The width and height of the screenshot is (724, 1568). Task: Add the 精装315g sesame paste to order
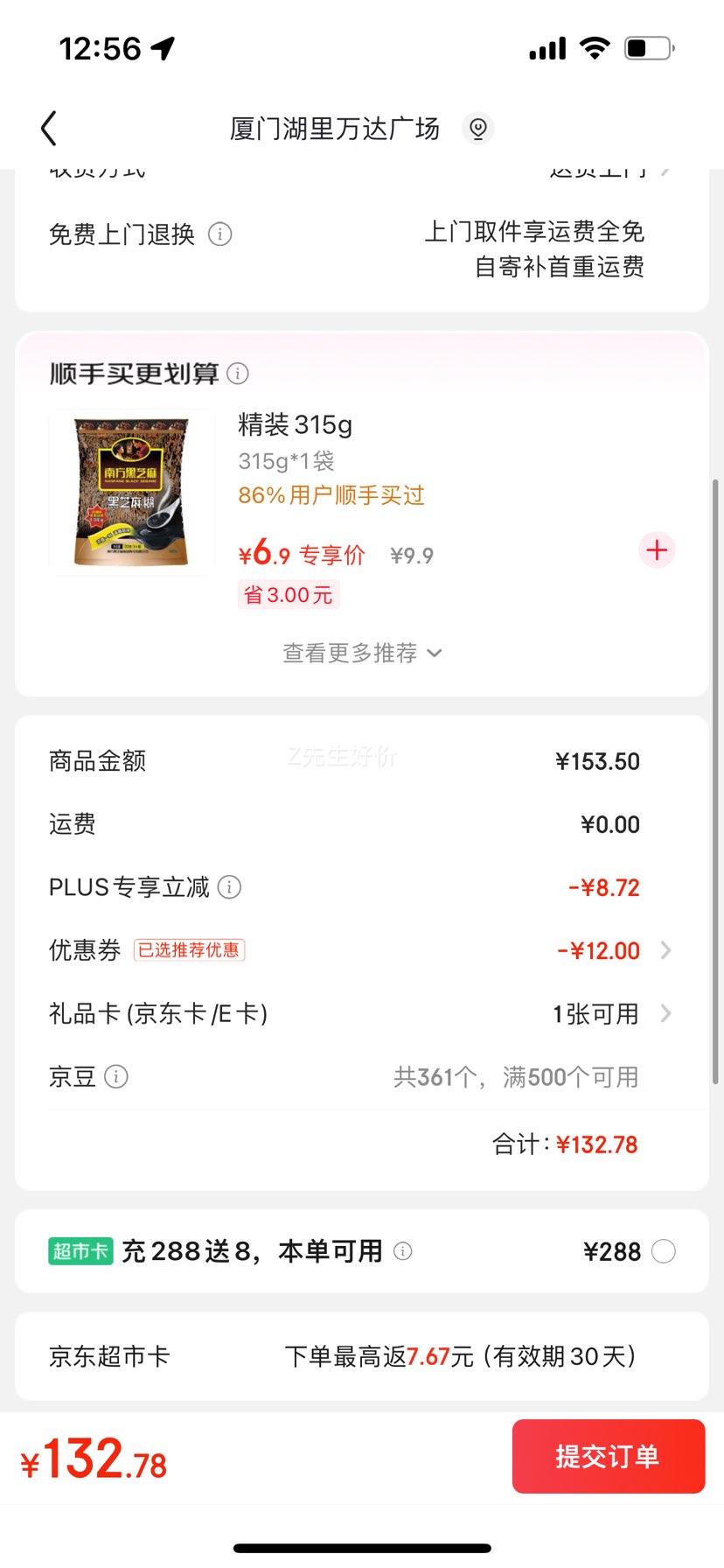click(x=657, y=550)
